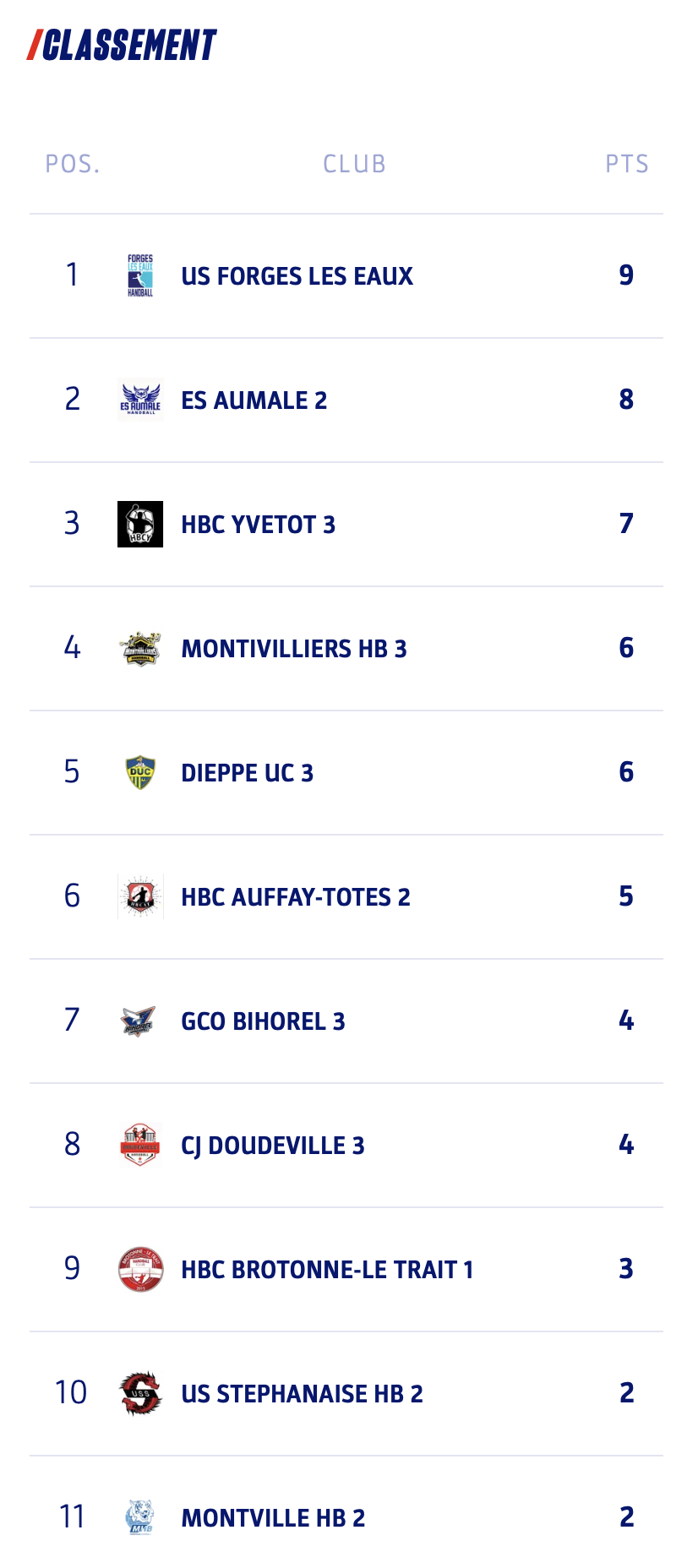698x1568 pixels.
Task: Select ES Aumale 2 in the standings
Action: click(x=254, y=400)
